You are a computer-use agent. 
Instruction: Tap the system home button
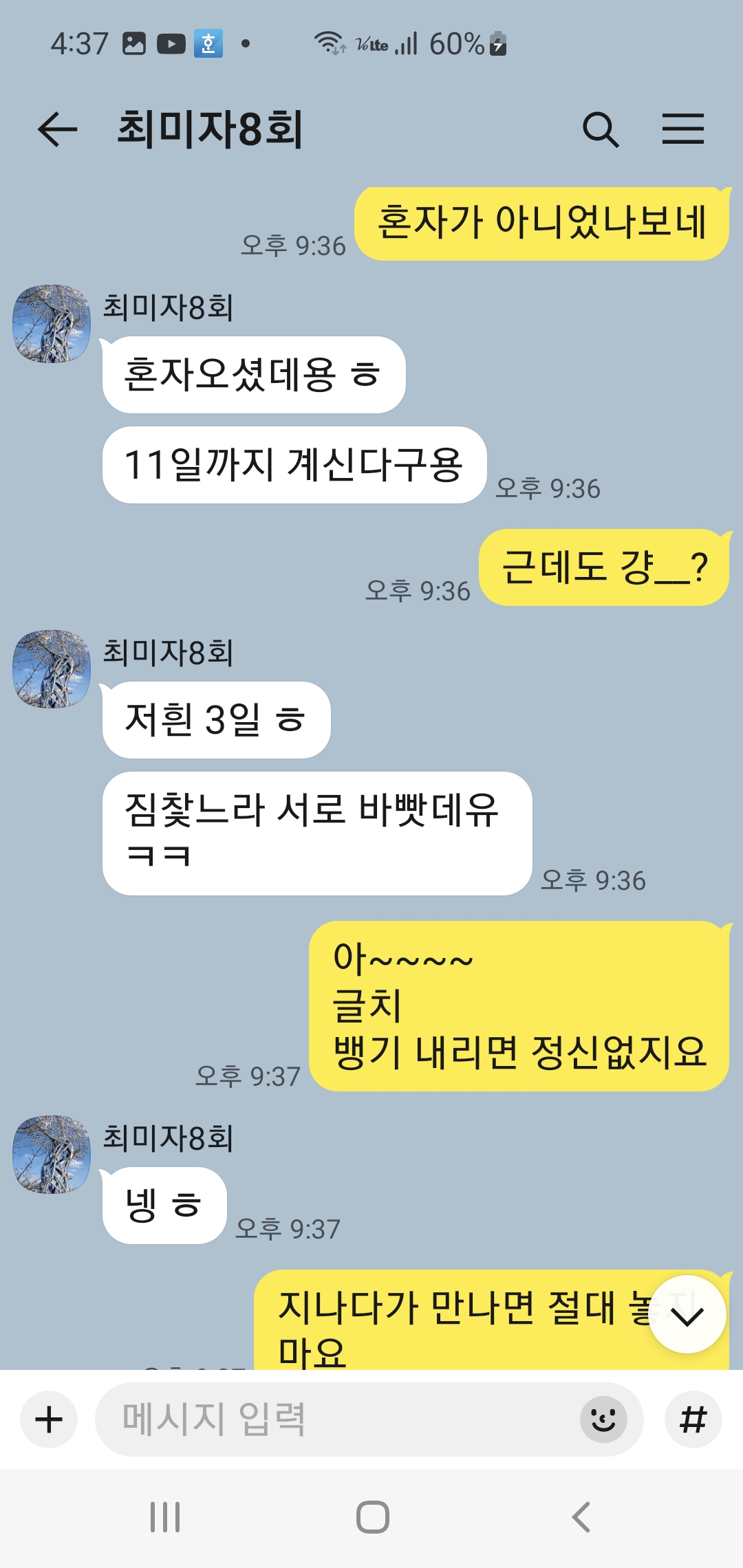point(372,1517)
